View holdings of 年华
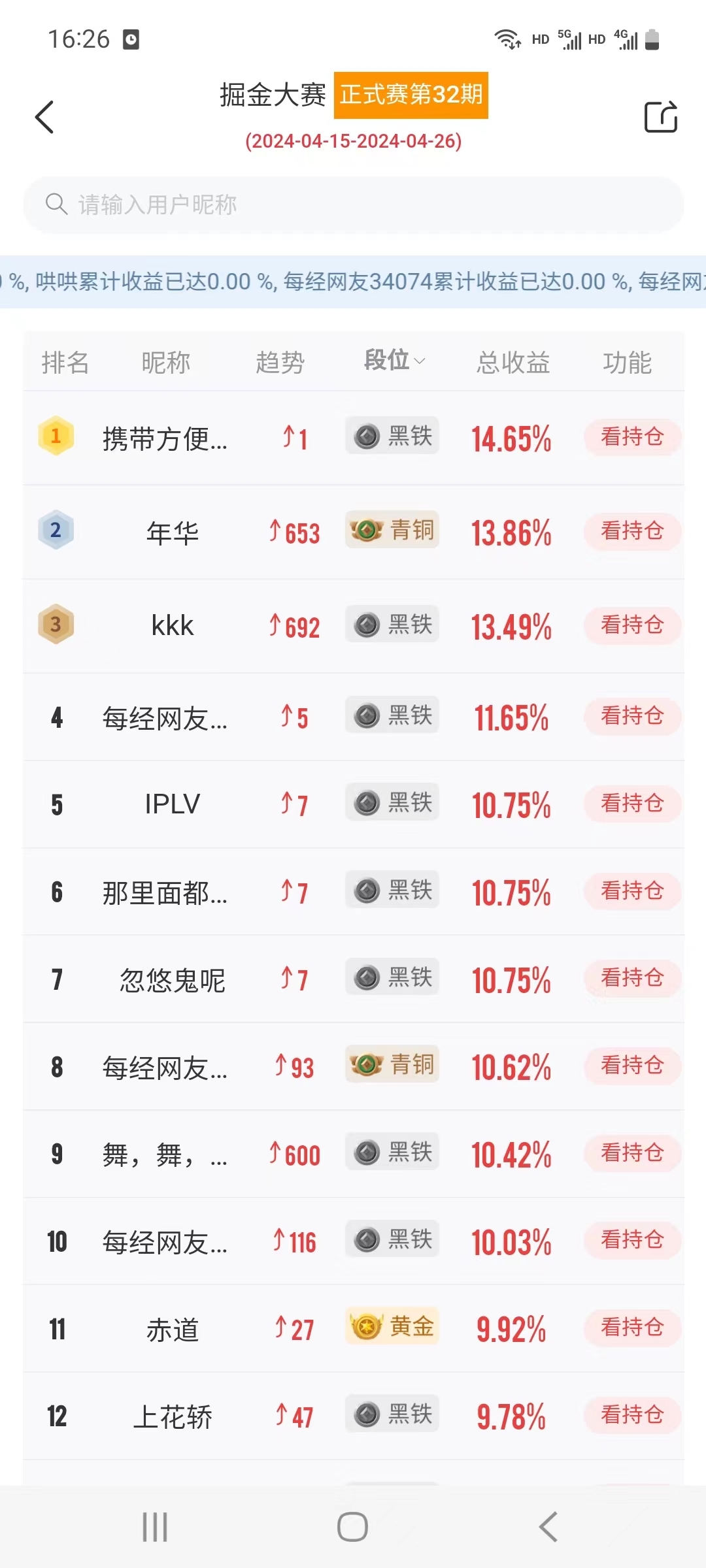Screen dimensions: 706x1568 point(631,531)
